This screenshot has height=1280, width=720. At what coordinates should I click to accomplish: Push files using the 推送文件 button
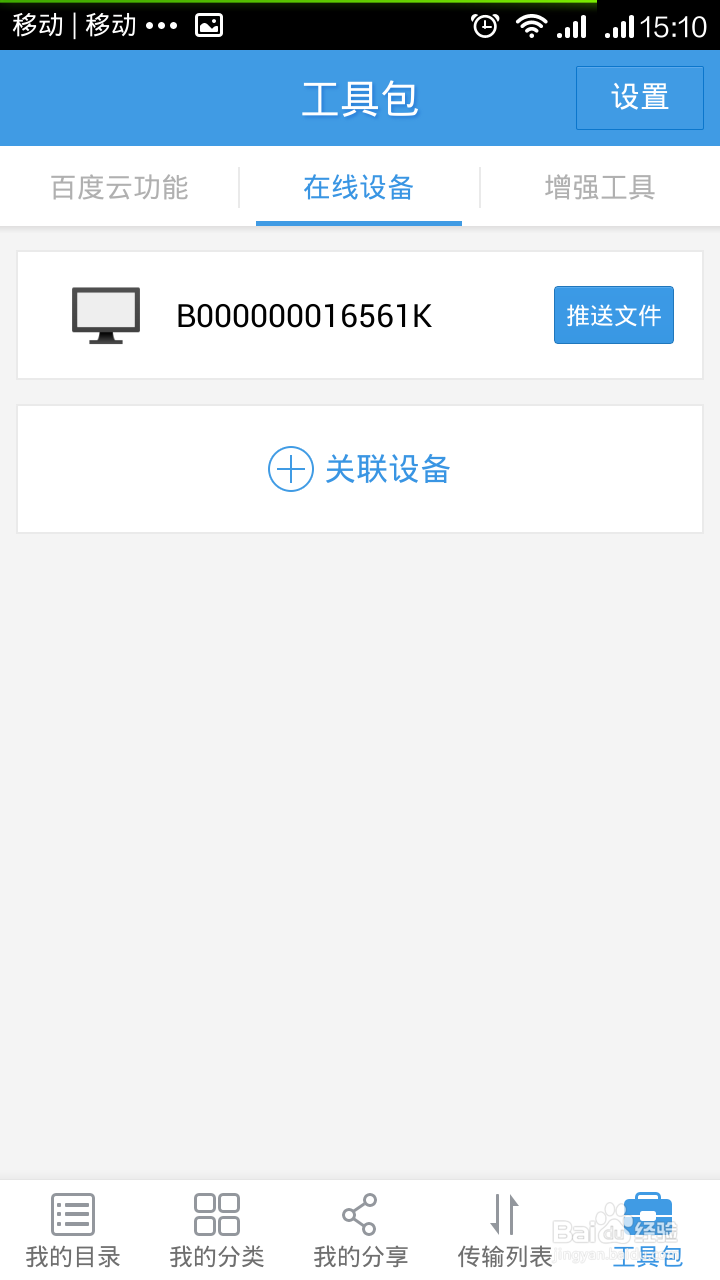(x=613, y=315)
